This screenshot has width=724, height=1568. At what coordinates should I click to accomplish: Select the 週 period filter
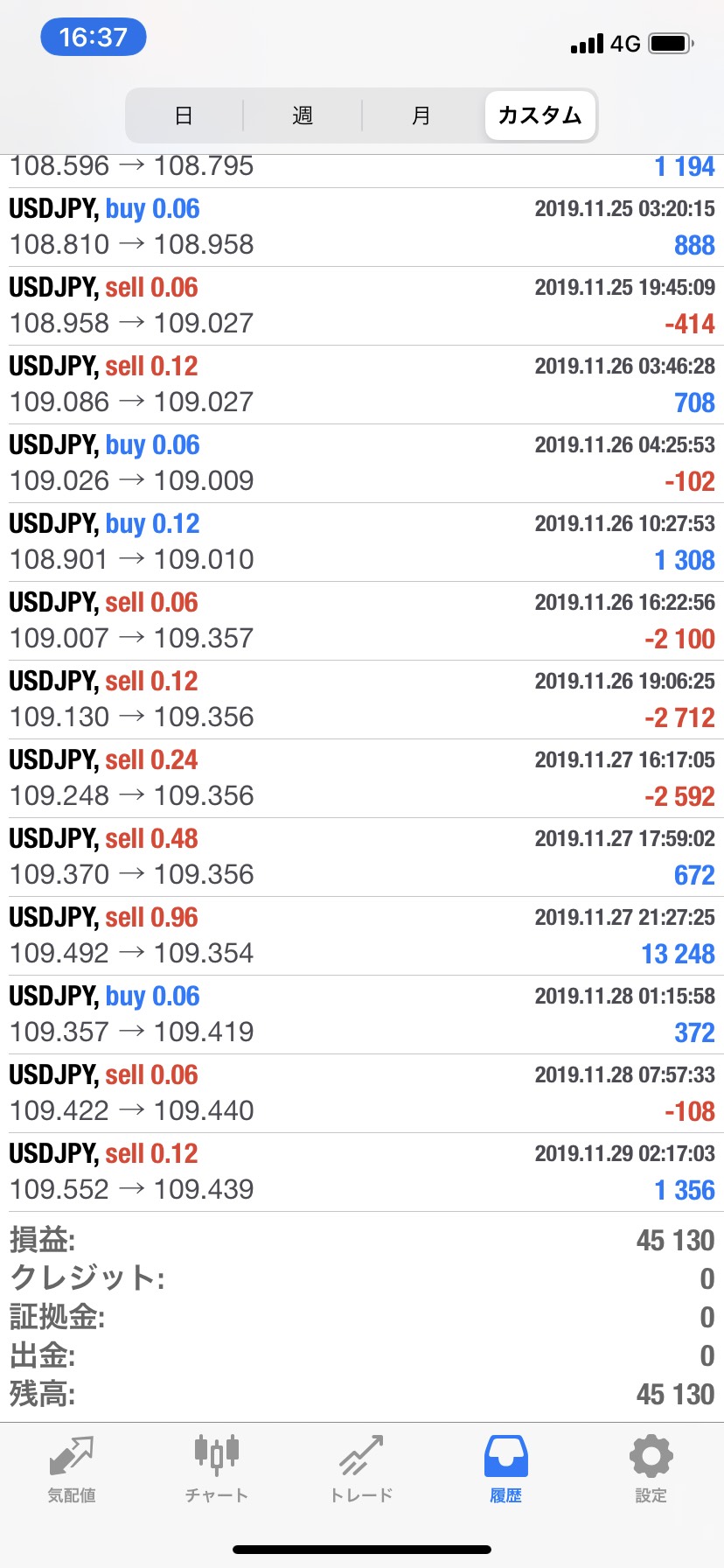tap(303, 115)
